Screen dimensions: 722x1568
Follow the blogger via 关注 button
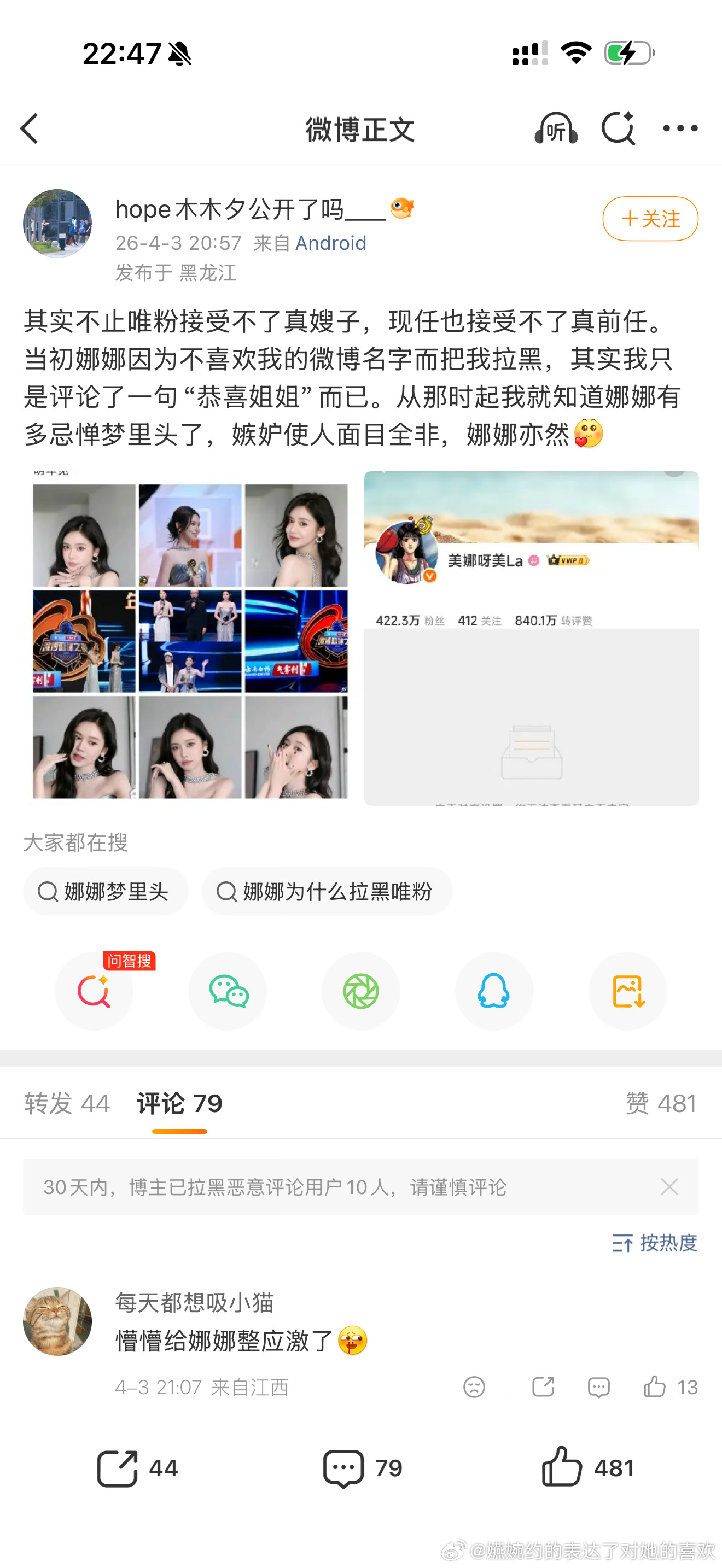click(650, 219)
